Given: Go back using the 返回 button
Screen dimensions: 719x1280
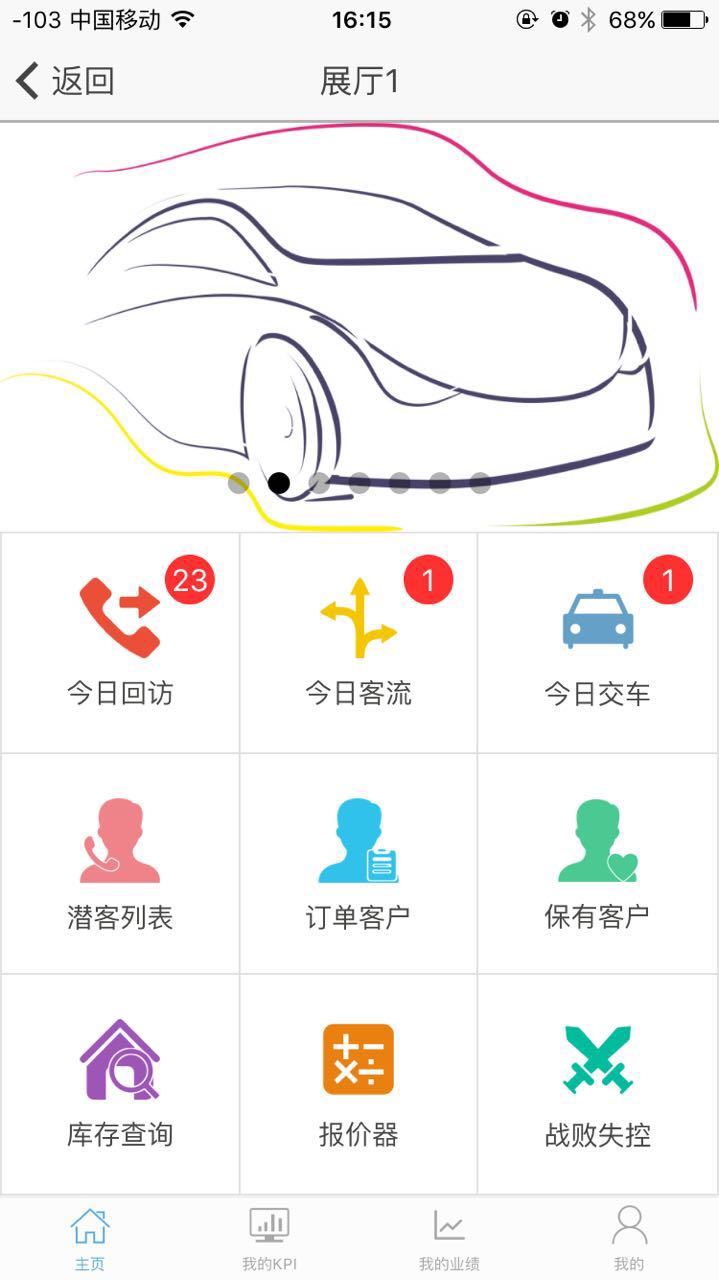Looking at the screenshot, I should [65, 81].
